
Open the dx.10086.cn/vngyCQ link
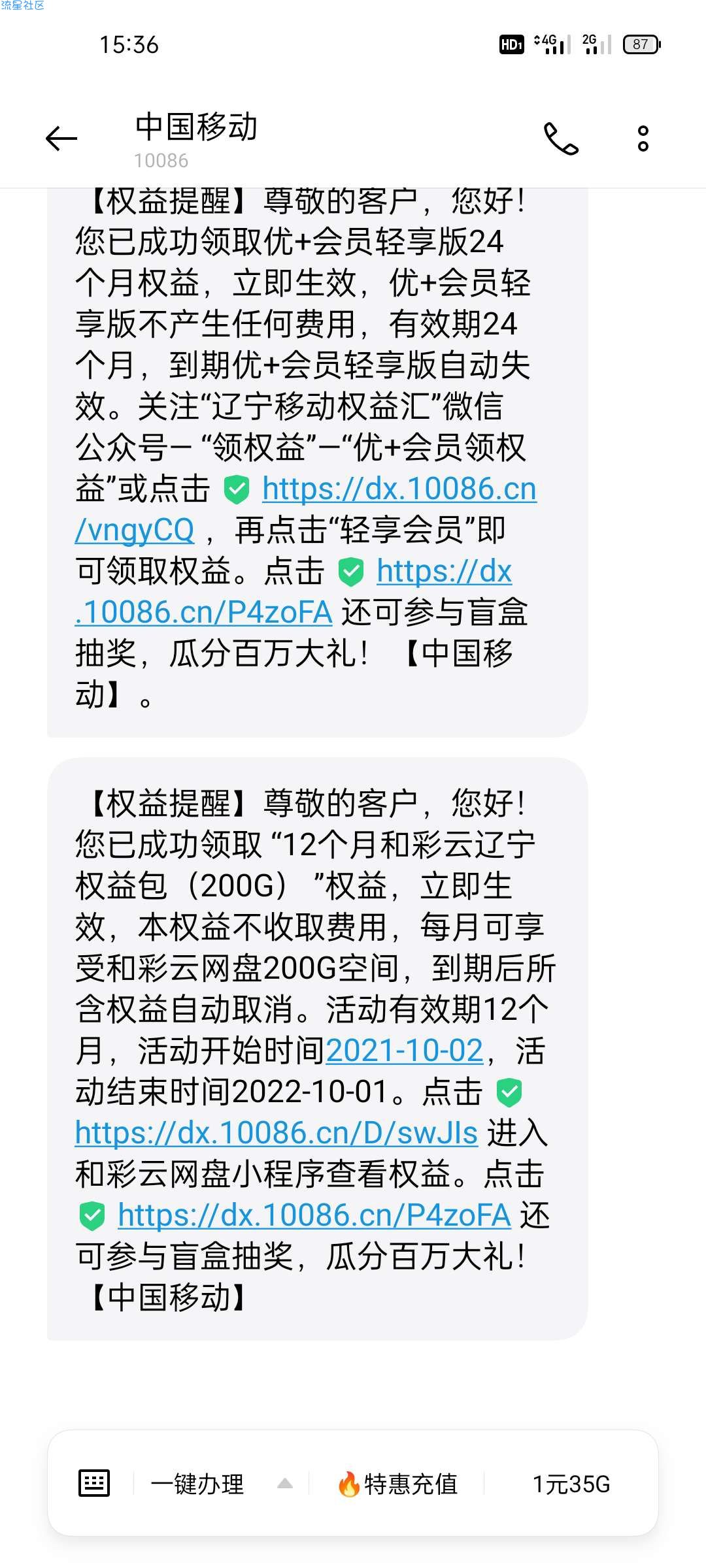coord(399,489)
